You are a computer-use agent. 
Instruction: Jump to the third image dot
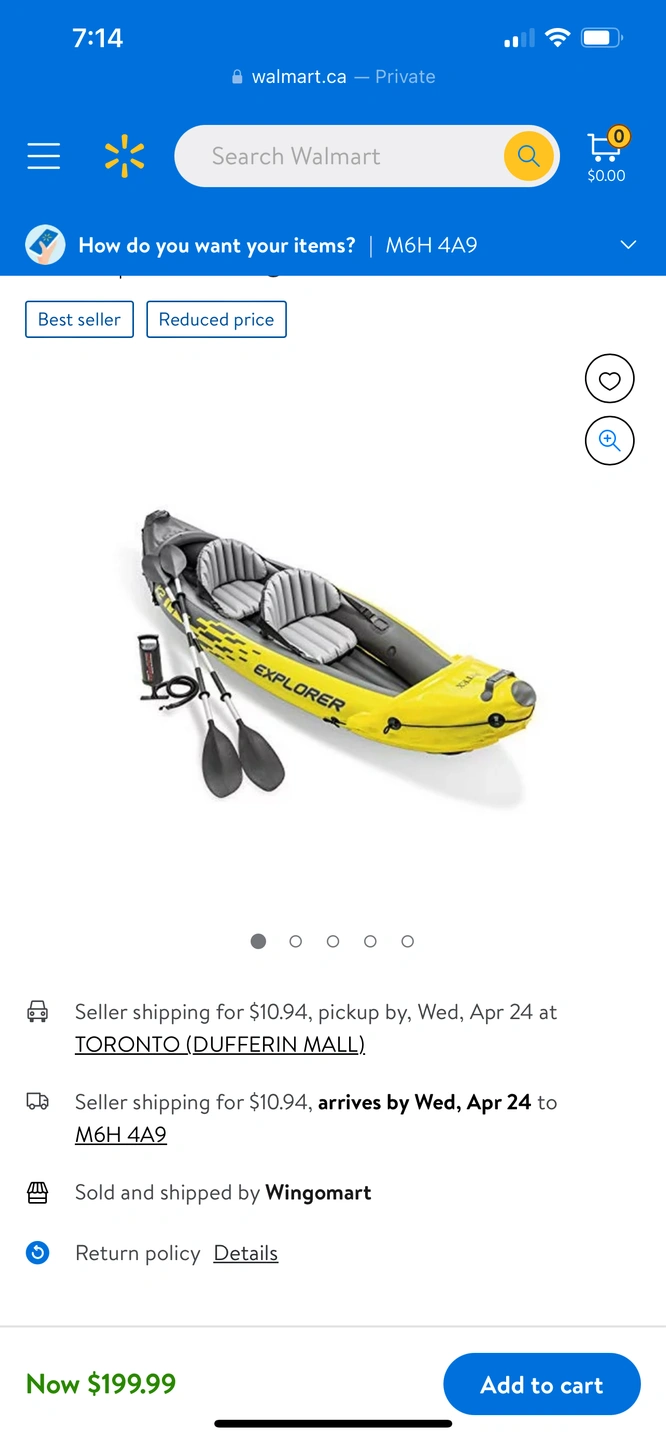[x=333, y=941]
